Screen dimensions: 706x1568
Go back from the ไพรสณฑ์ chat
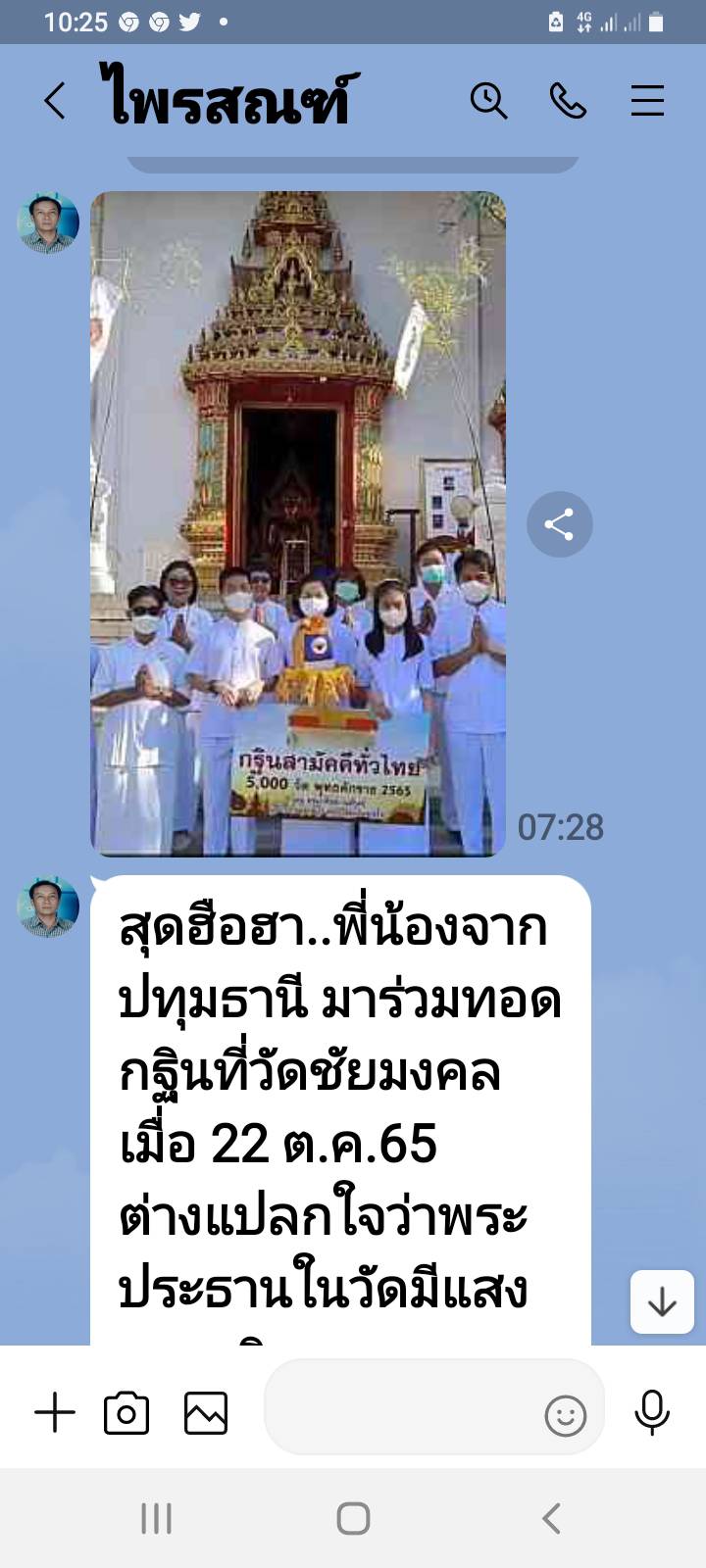pos(55,101)
